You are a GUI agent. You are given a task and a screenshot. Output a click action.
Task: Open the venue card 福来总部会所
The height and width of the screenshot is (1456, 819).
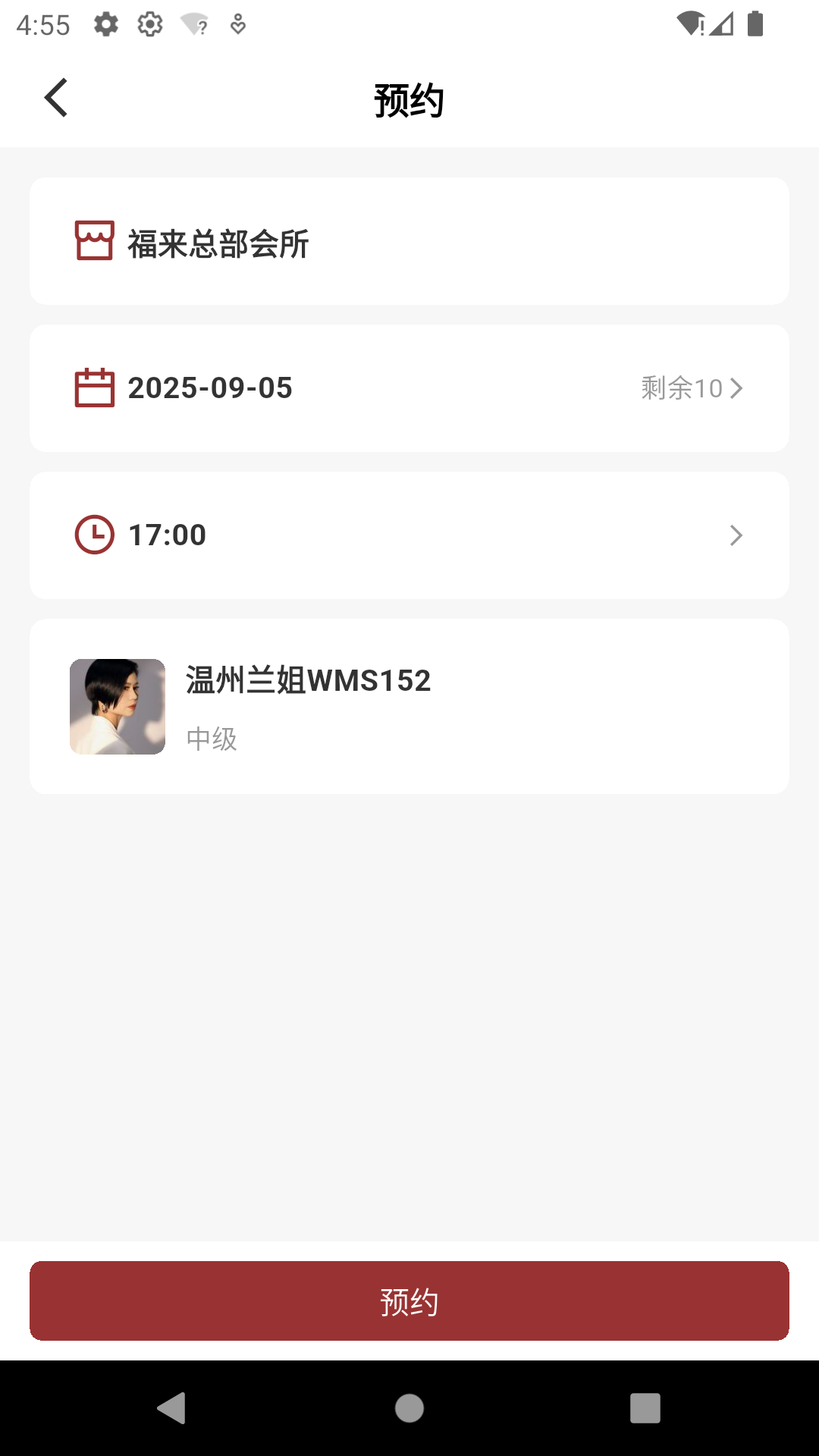[x=409, y=240]
